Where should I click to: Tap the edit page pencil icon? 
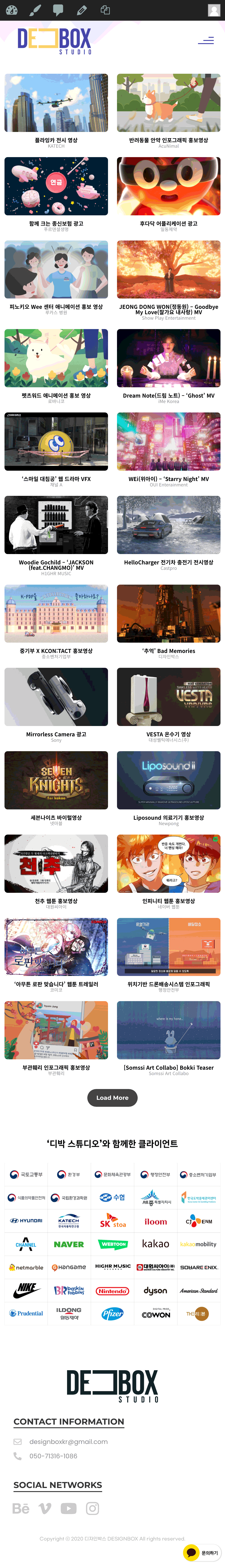(x=82, y=10)
